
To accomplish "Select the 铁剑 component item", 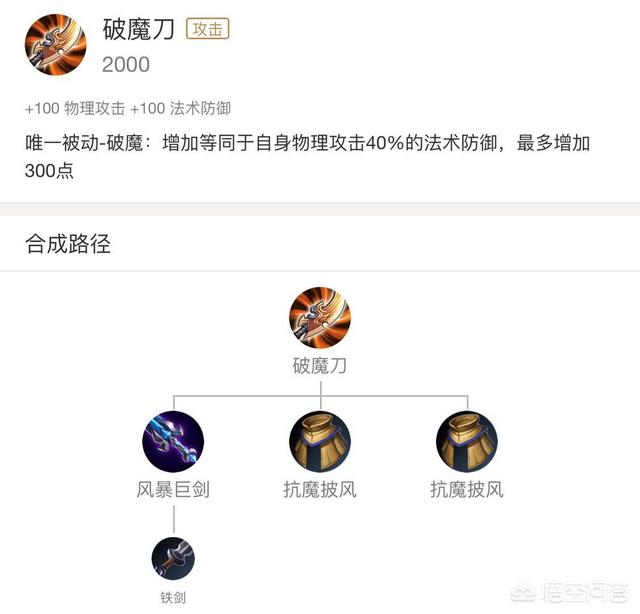I will tap(173, 560).
